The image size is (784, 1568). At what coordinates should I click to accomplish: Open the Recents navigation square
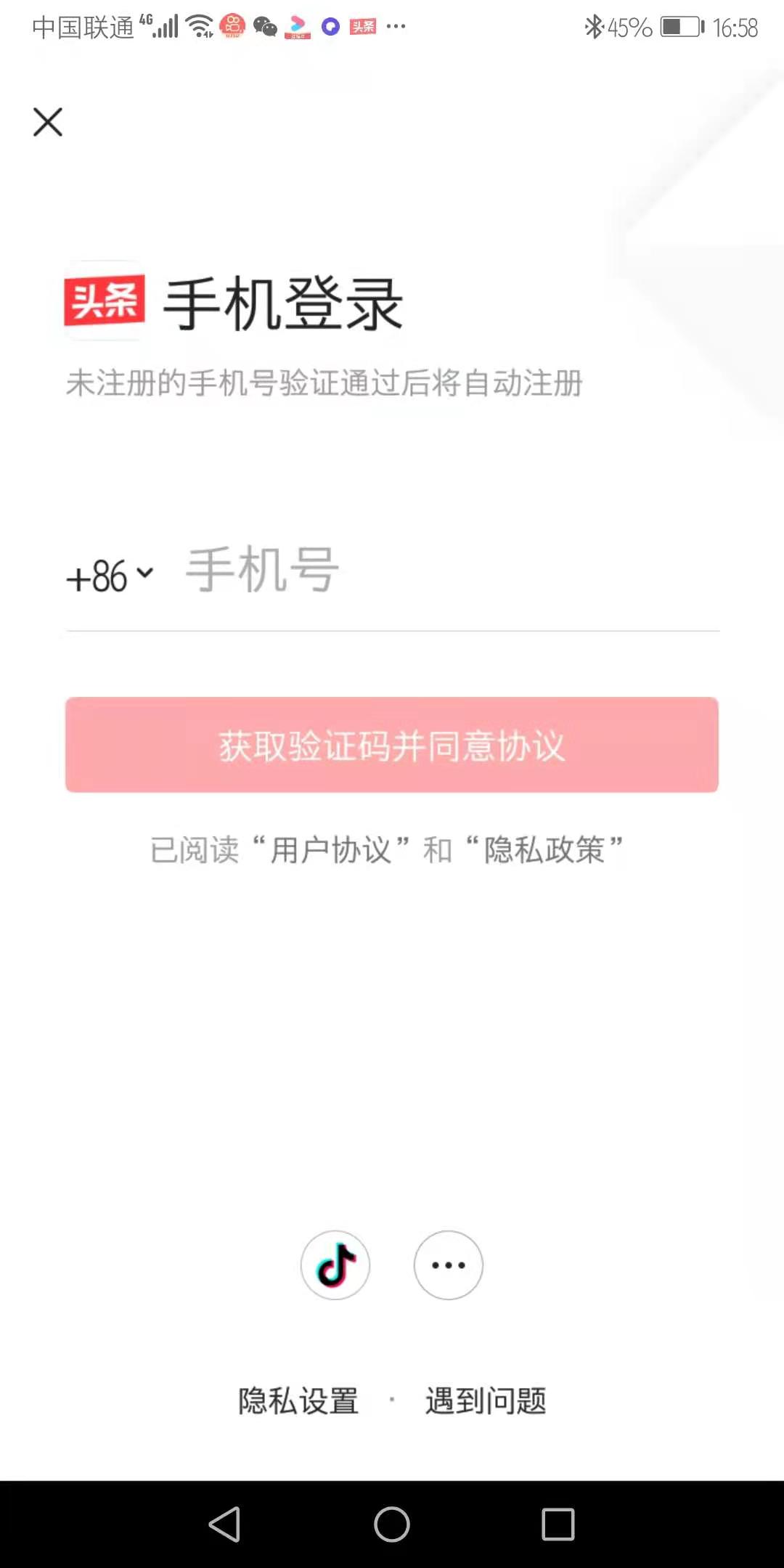pyautogui.click(x=556, y=1526)
